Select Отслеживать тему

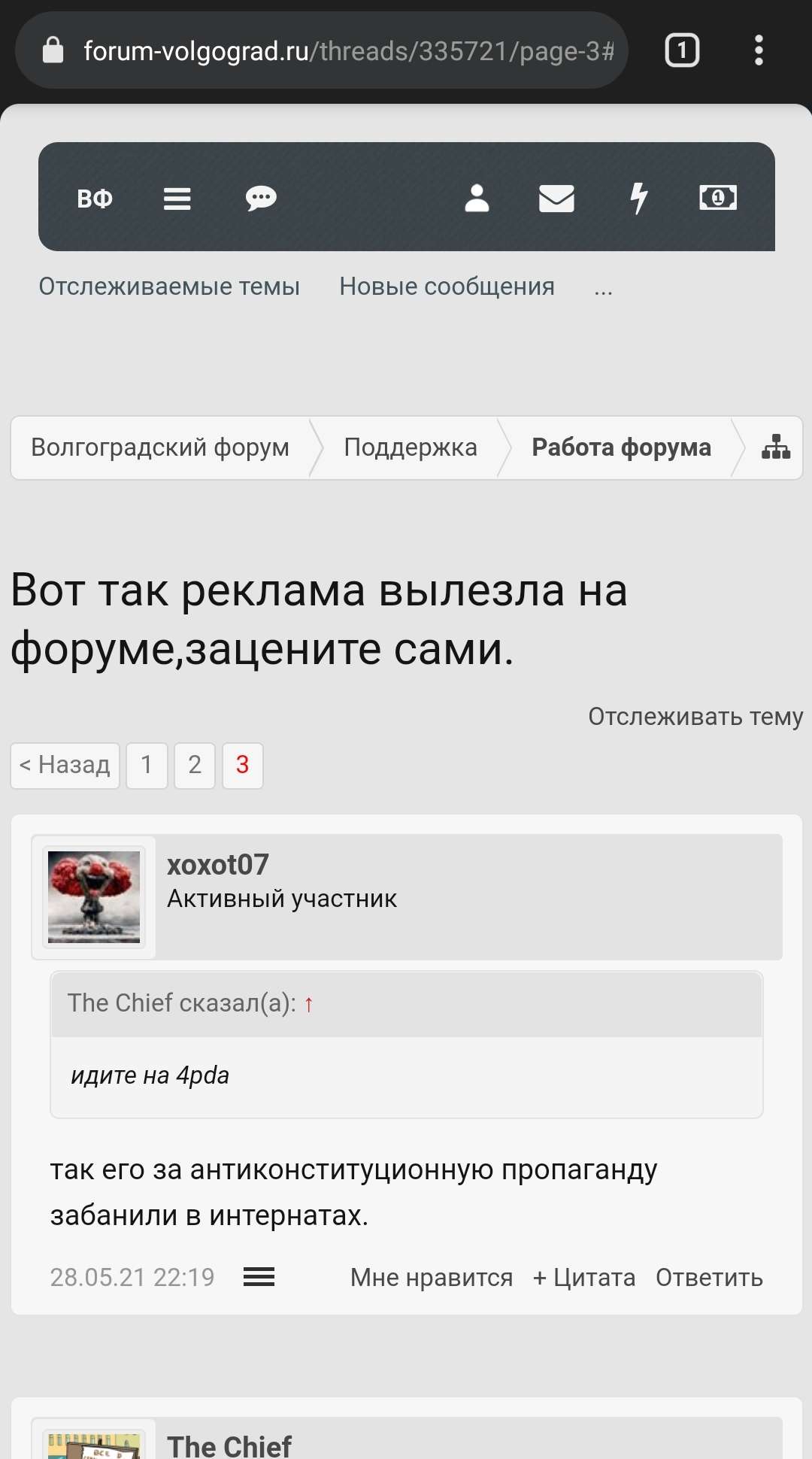click(695, 717)
